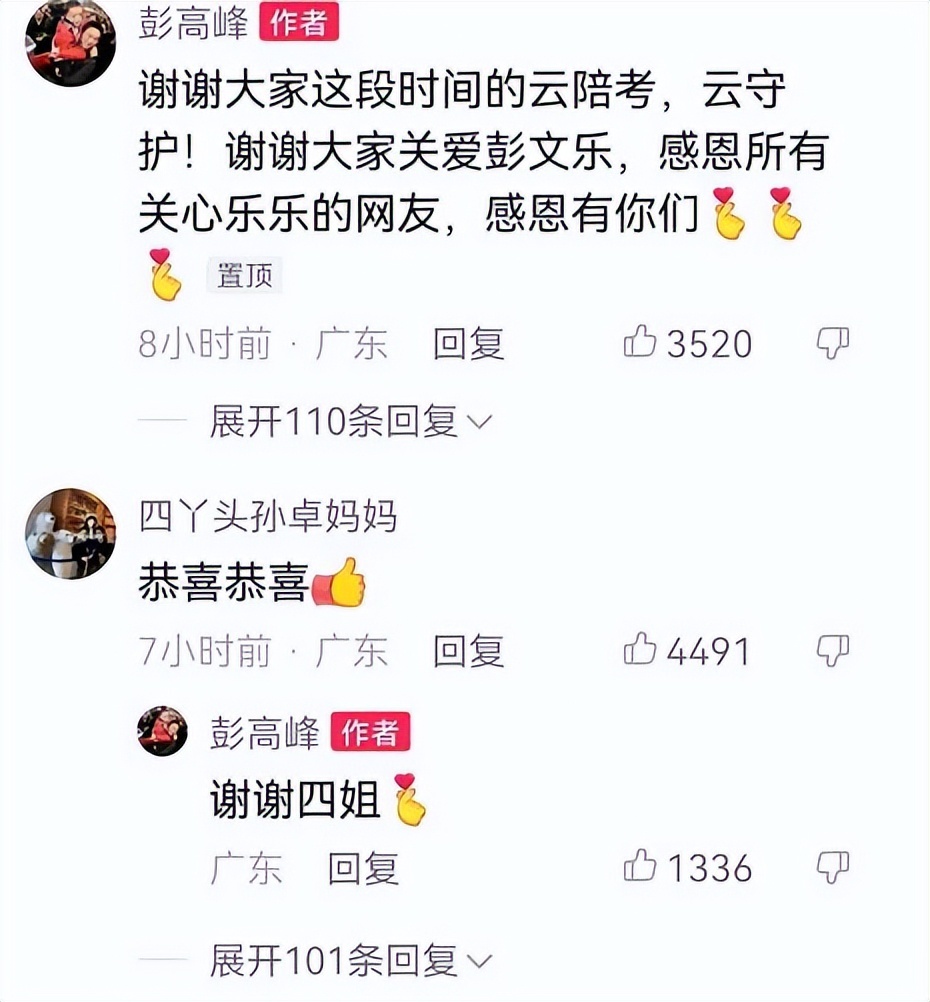Dislike the 谢谢四姐 reply
This screenshot has height=1002, width=930.
(833, 867)
